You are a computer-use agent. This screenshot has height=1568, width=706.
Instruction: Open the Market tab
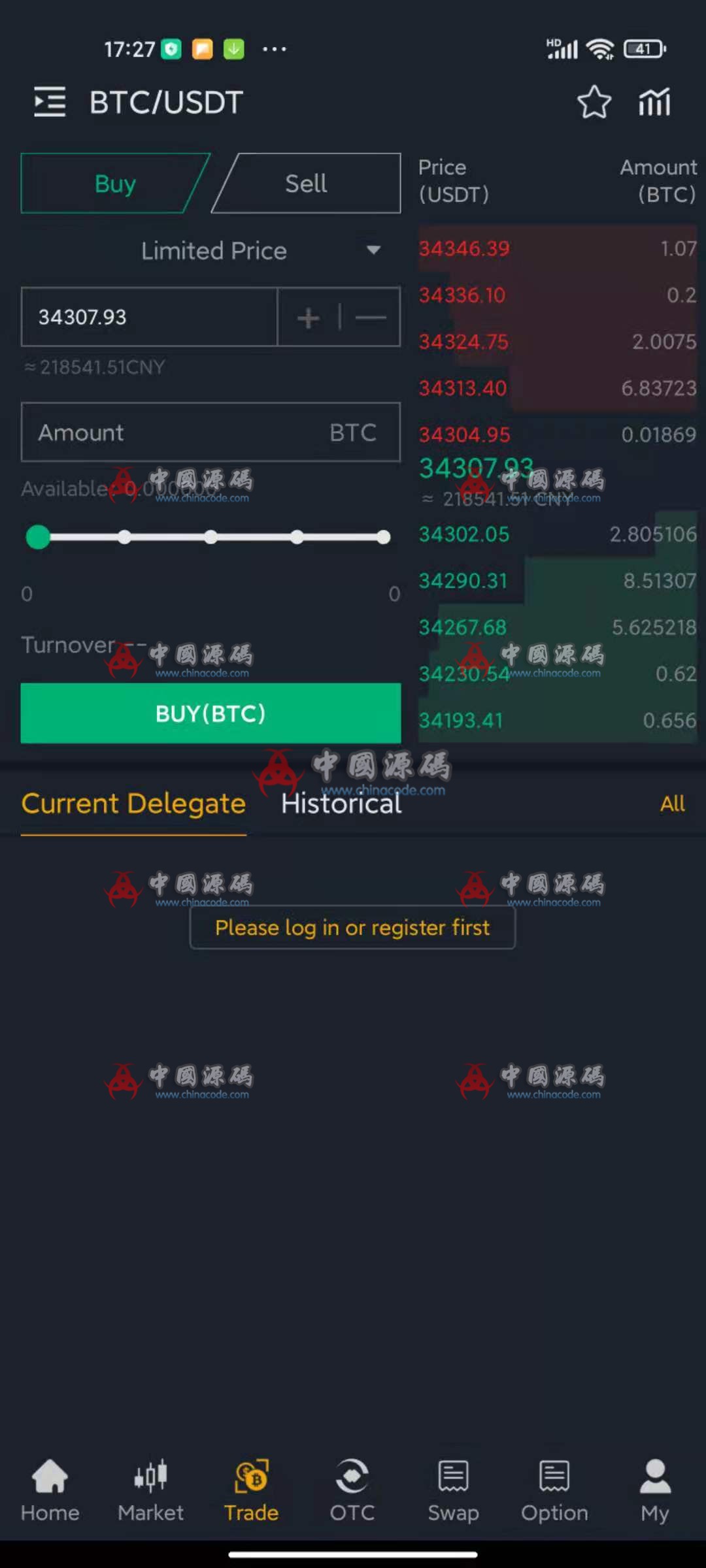[150, 1491]
